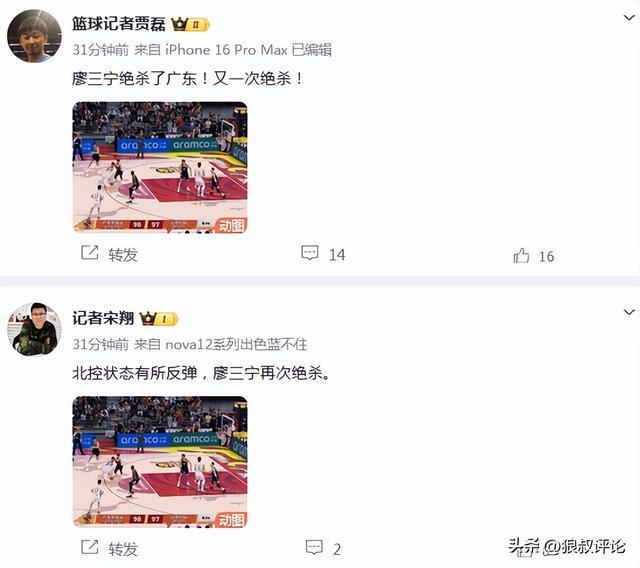Image resolution: width=640 pixels, height=568 pixels.
Task: Play the GIF in 记者宋翔's post
Action: [x=159, y=461]
